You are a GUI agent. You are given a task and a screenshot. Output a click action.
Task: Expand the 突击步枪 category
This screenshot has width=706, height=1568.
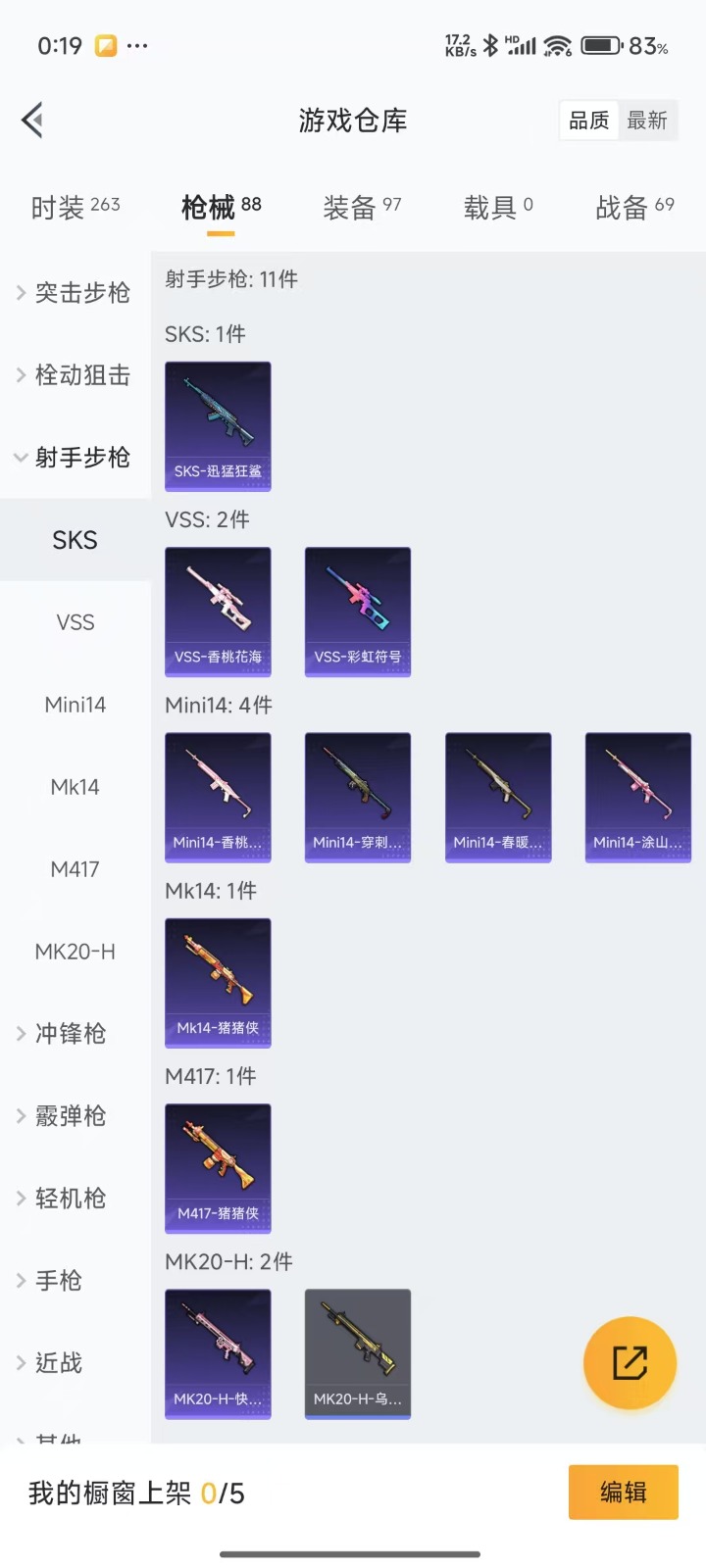point(76,292)
